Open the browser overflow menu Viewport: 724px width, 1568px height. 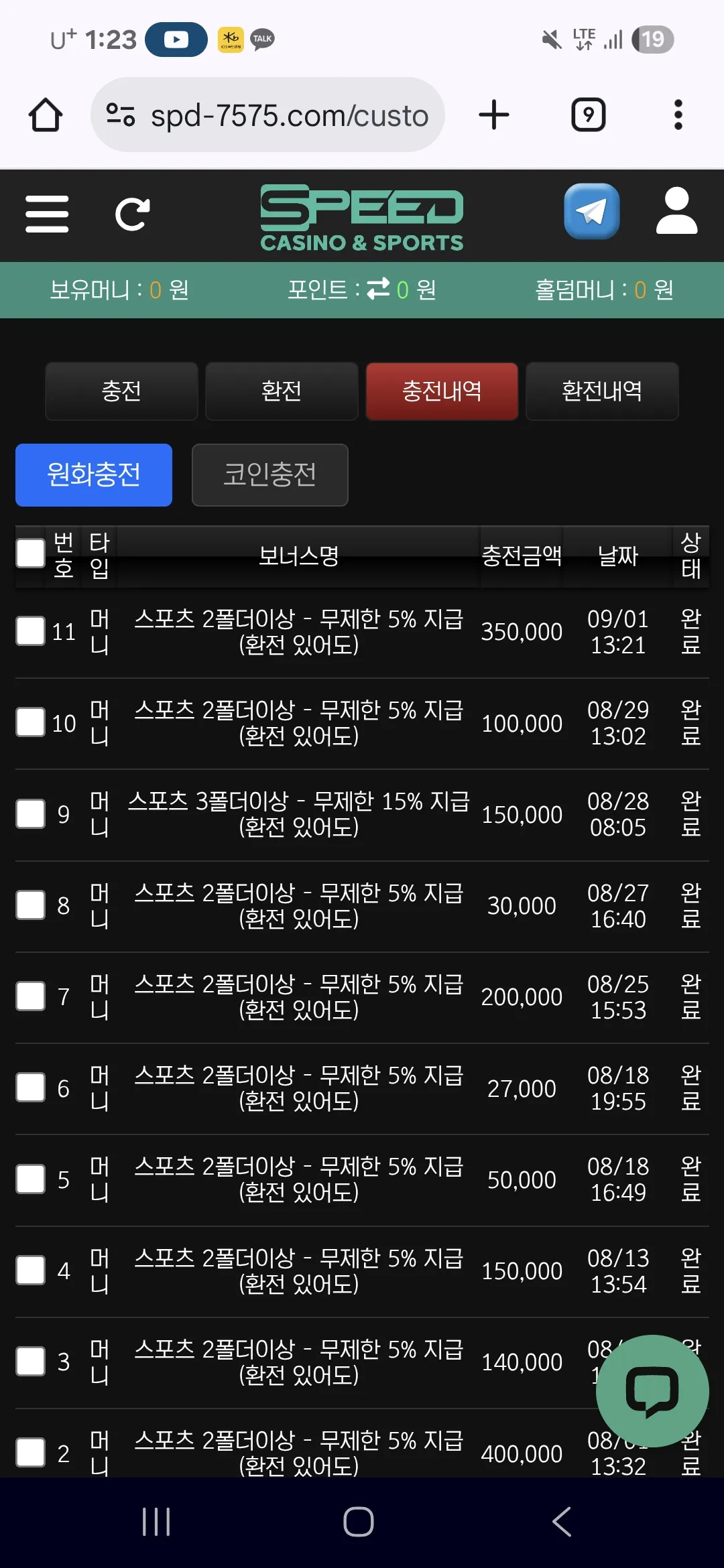[x=678, y=115]
